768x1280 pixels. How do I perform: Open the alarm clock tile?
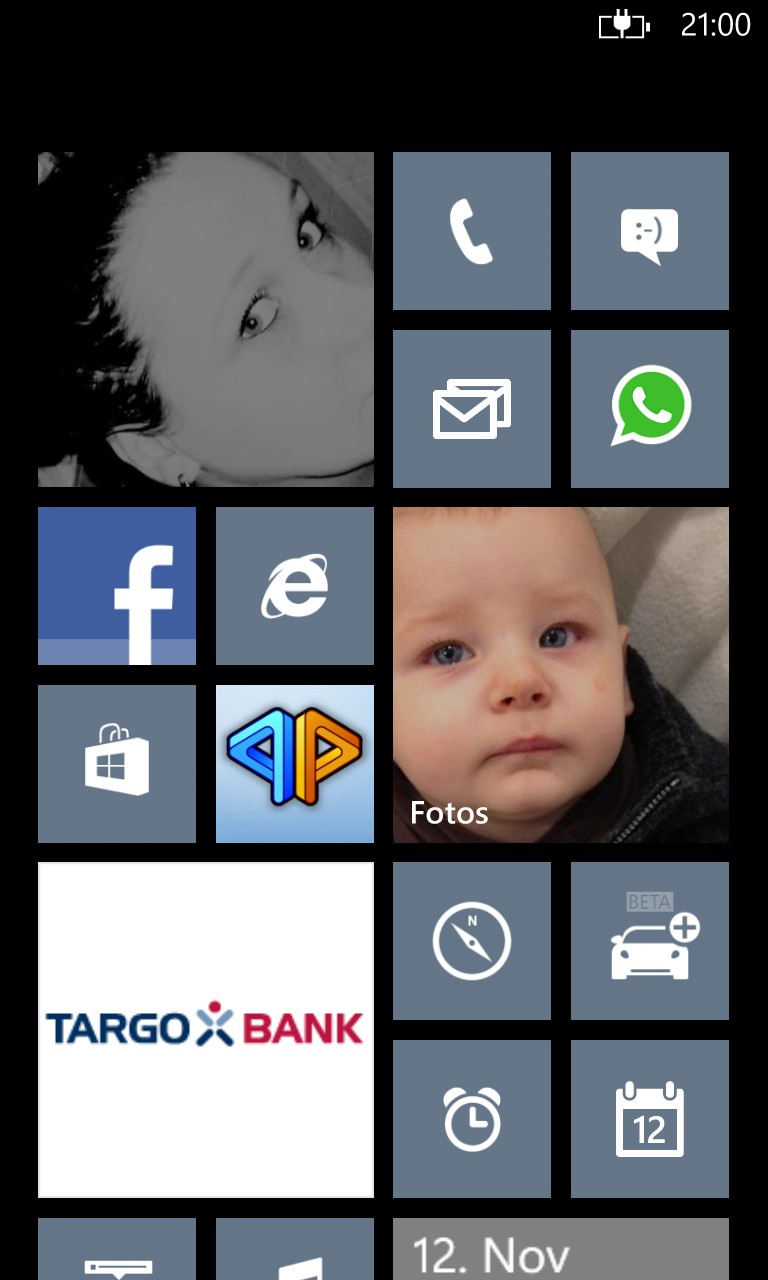pos(472,1119)
